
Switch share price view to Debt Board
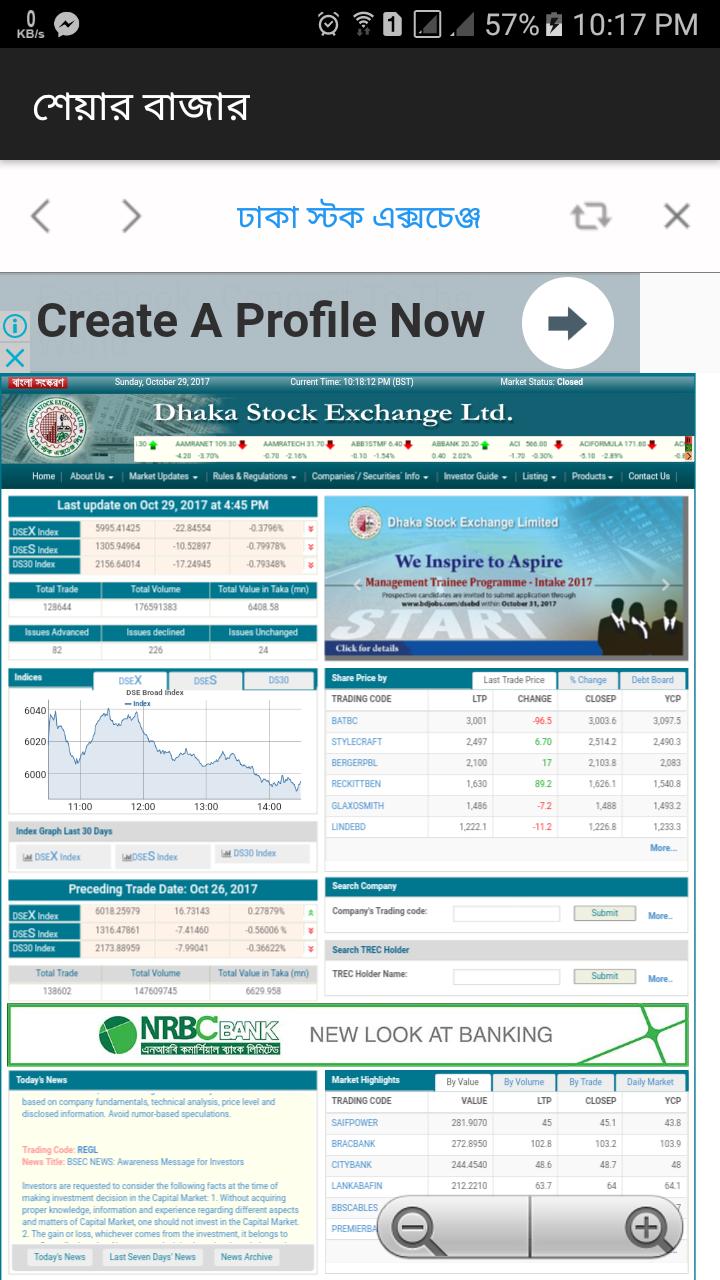coord(652,679)
